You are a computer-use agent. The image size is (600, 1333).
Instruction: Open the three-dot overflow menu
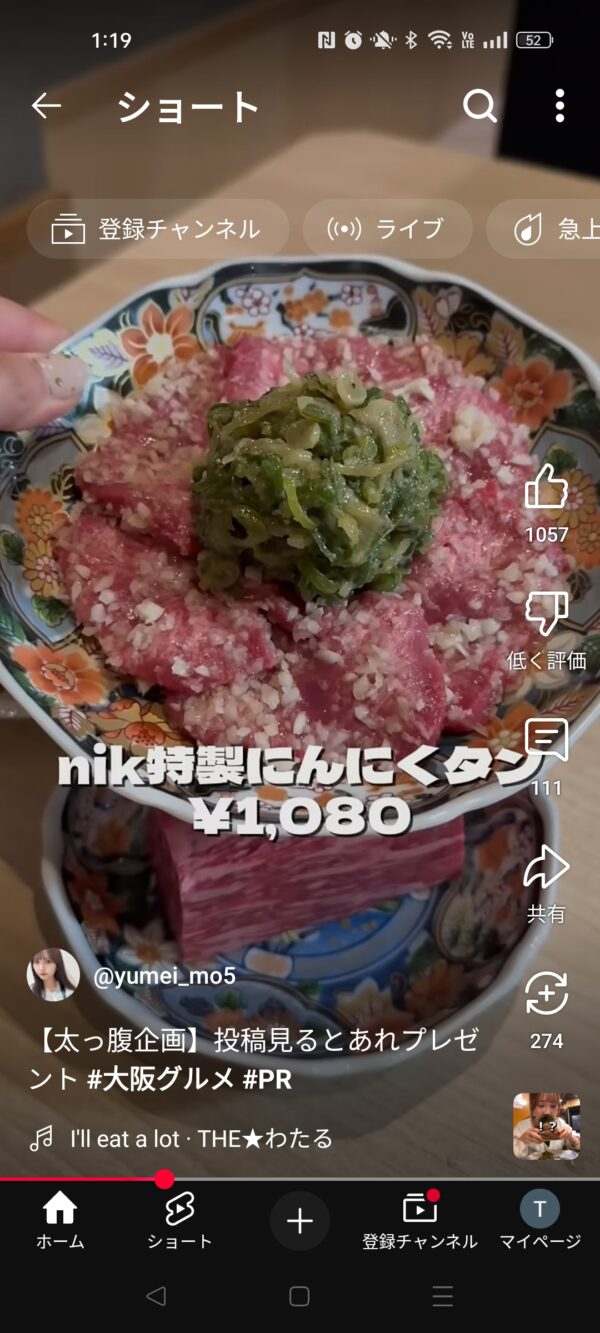click(559, 106)
